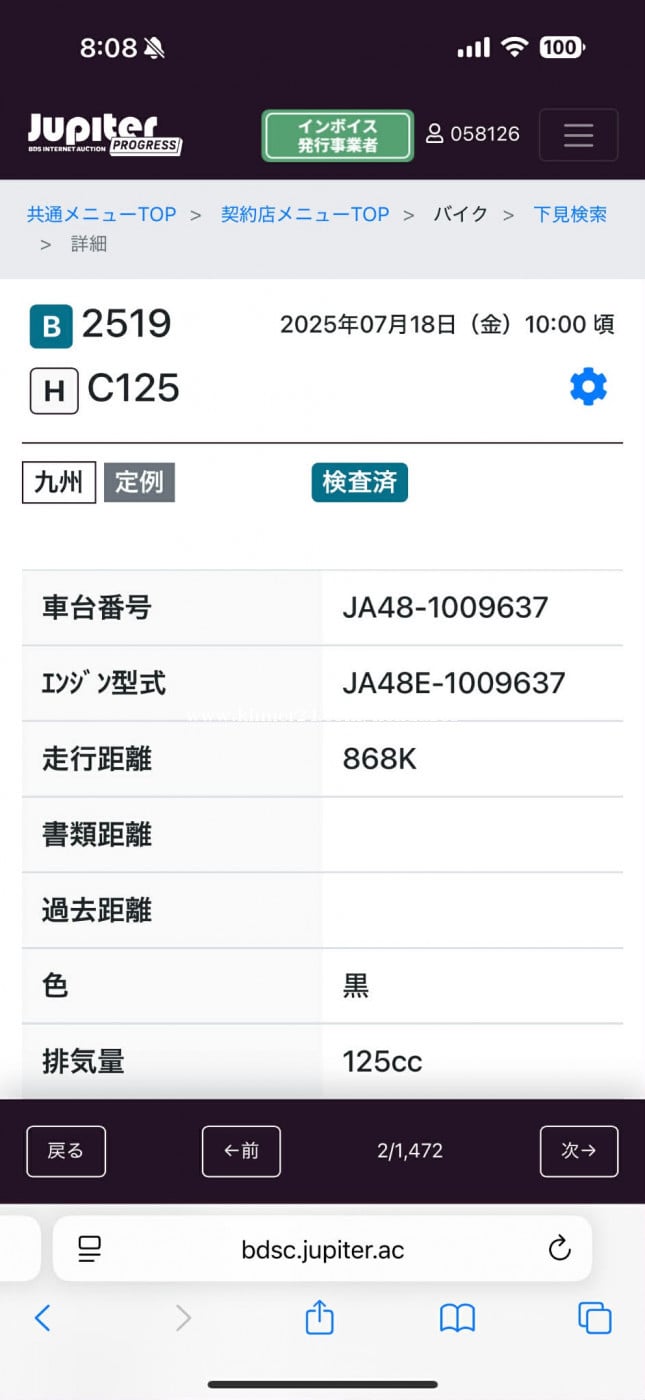Screen dimensions: 645x1400
Task: Open the hamburger menu
Action: [x=578, y=135]
